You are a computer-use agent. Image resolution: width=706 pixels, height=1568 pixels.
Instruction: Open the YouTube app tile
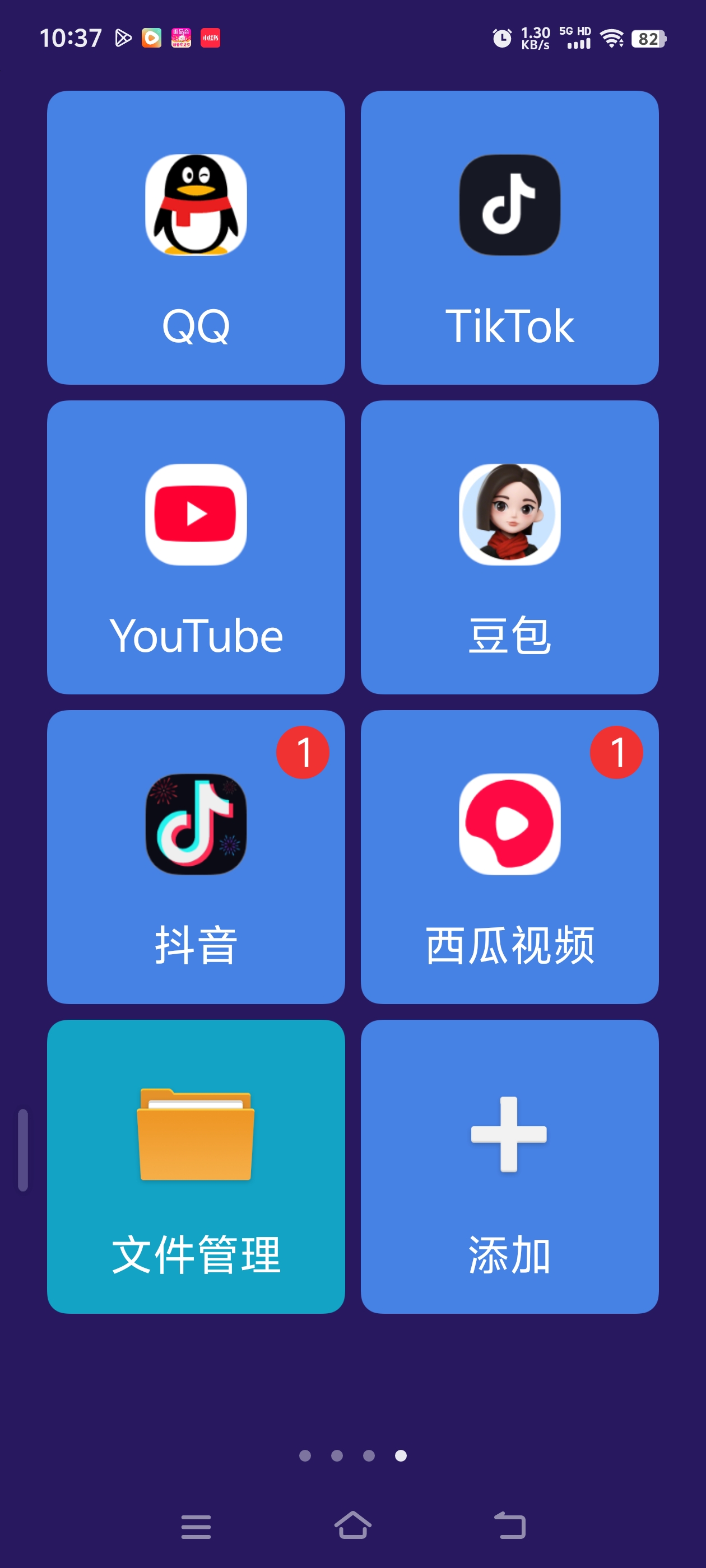point(196,547)
